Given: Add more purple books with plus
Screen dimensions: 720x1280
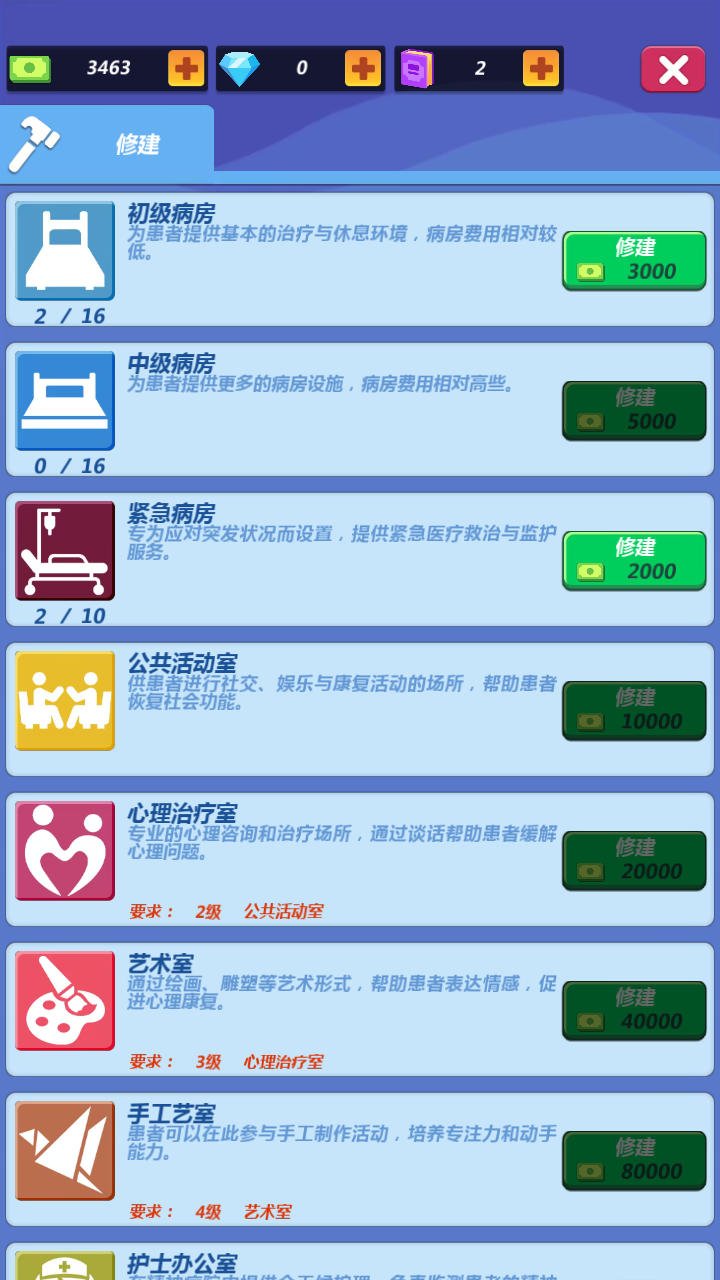Looking at the screenshot, I should pos(541,68).
